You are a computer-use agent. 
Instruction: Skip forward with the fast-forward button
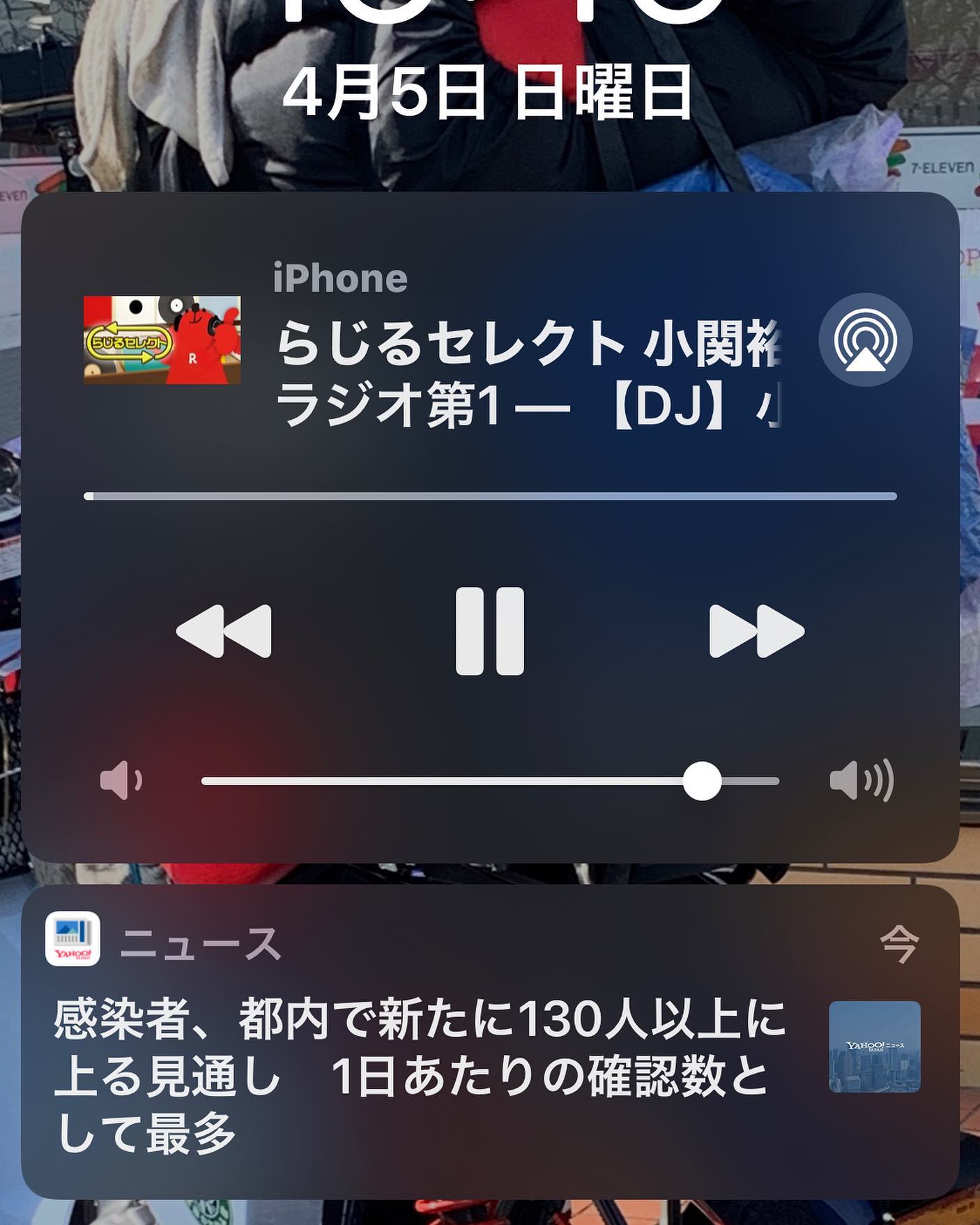pos(756,631)
